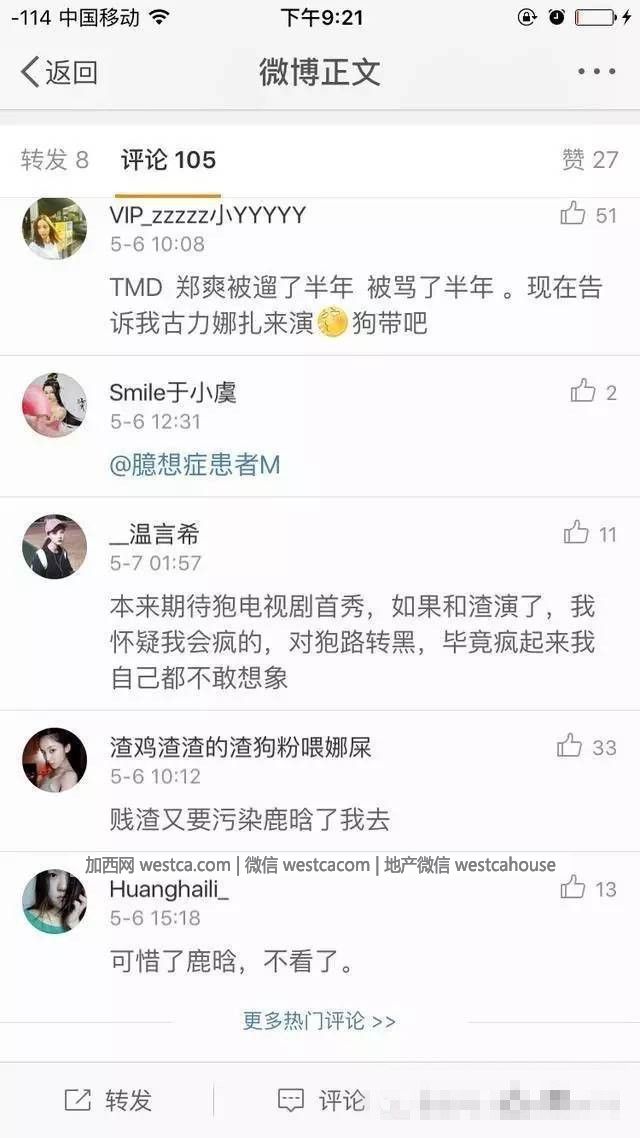Open _温言希's avatar
Image resolution: width=640 pixels, height=1138 pixels.
point(54,547)
